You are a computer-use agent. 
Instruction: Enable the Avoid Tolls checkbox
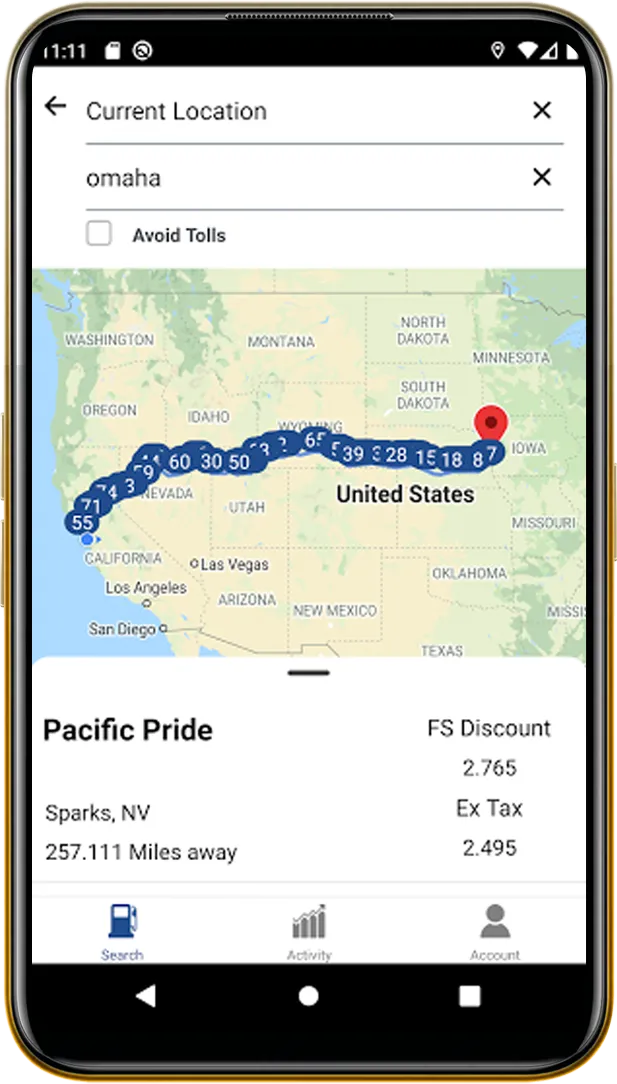pyautogui.click(x=99, y=234)
